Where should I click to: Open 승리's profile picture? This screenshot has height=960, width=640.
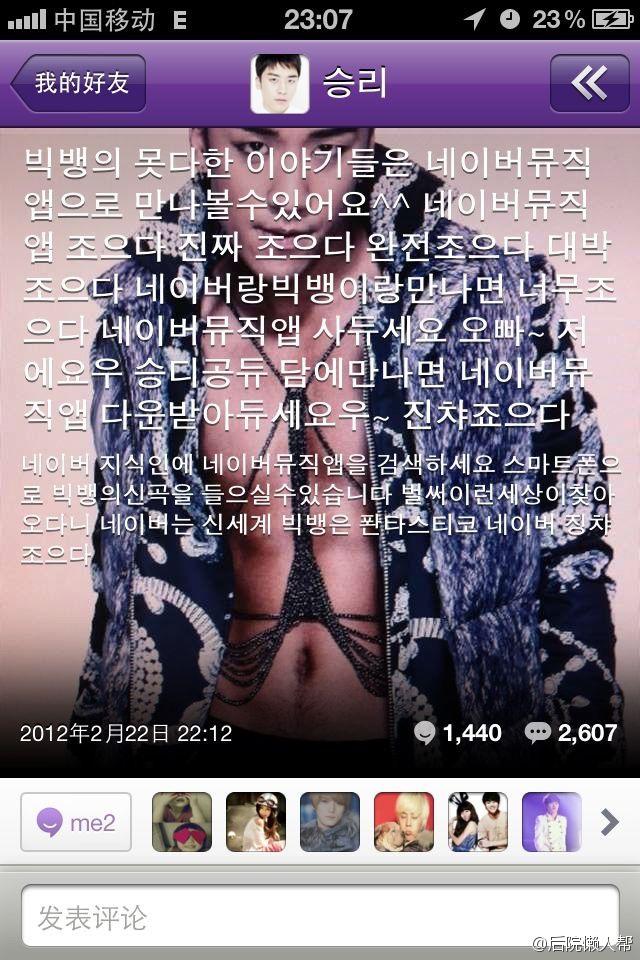pos(279,83)
